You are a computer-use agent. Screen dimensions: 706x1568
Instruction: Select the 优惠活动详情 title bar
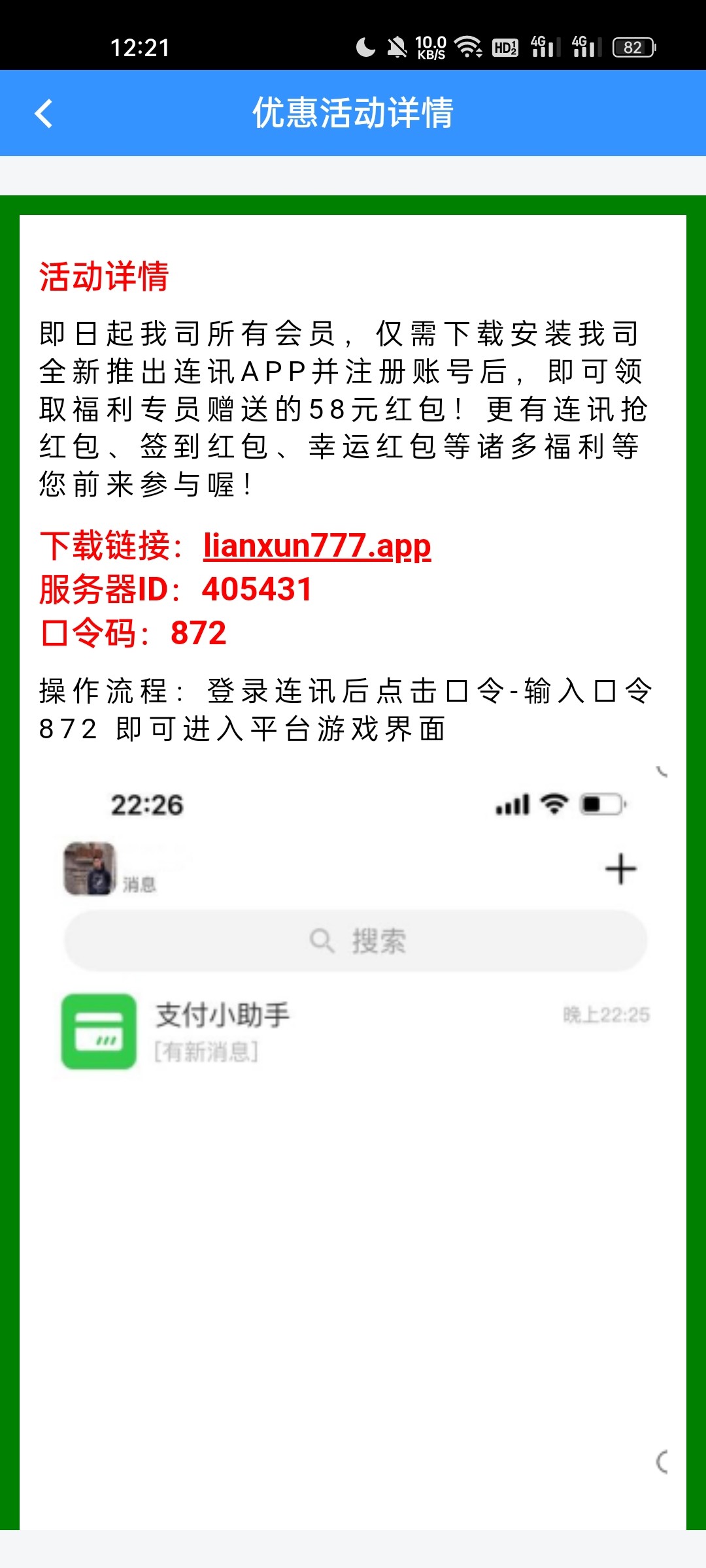[x=353, y=112]
